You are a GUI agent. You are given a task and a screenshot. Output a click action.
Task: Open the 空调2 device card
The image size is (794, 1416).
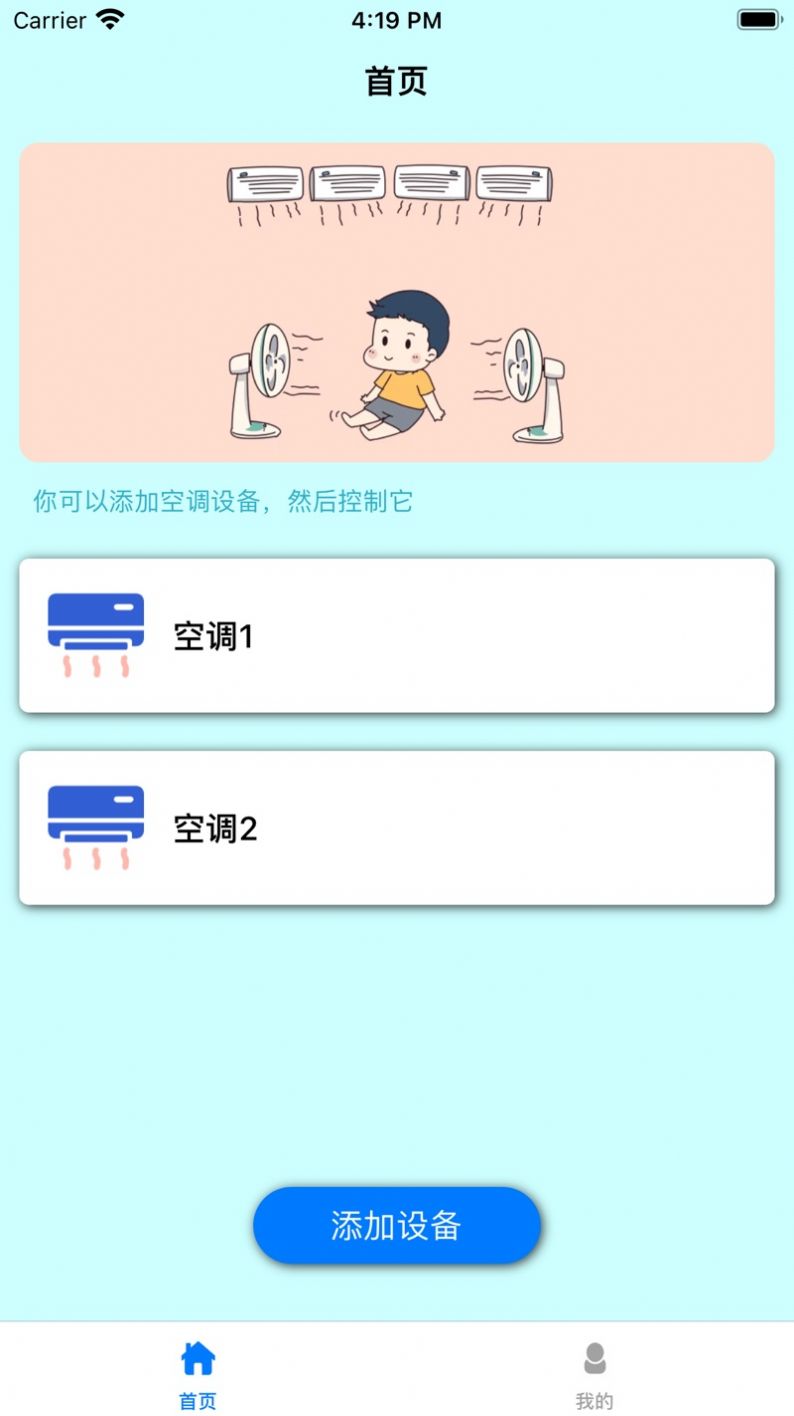(x=397, y=829)
